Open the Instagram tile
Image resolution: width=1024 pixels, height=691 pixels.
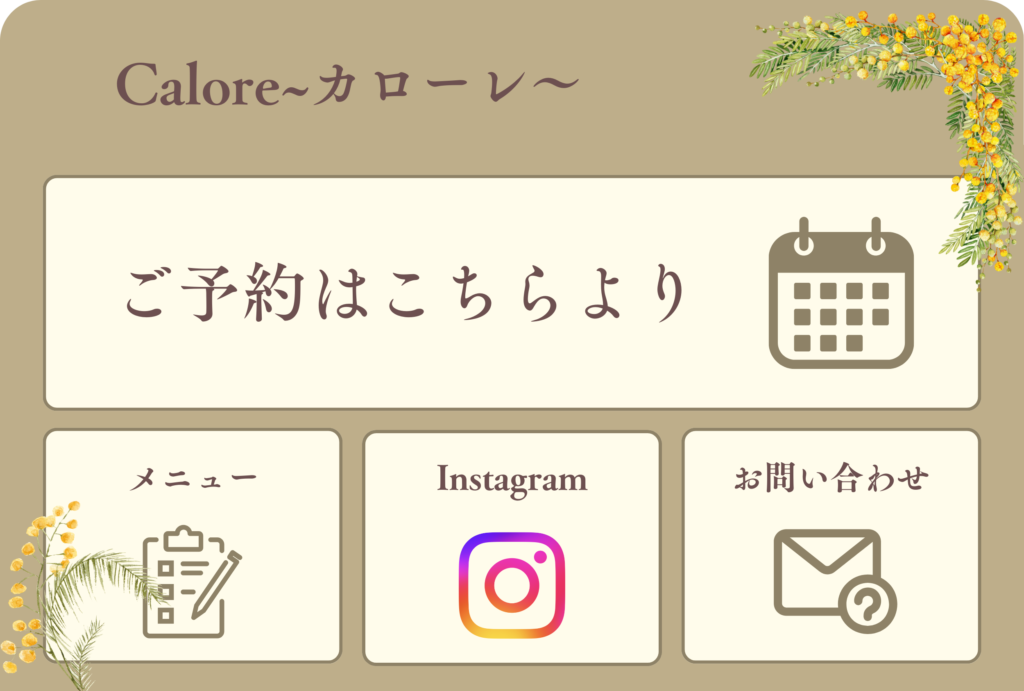[x=511, y=547]
